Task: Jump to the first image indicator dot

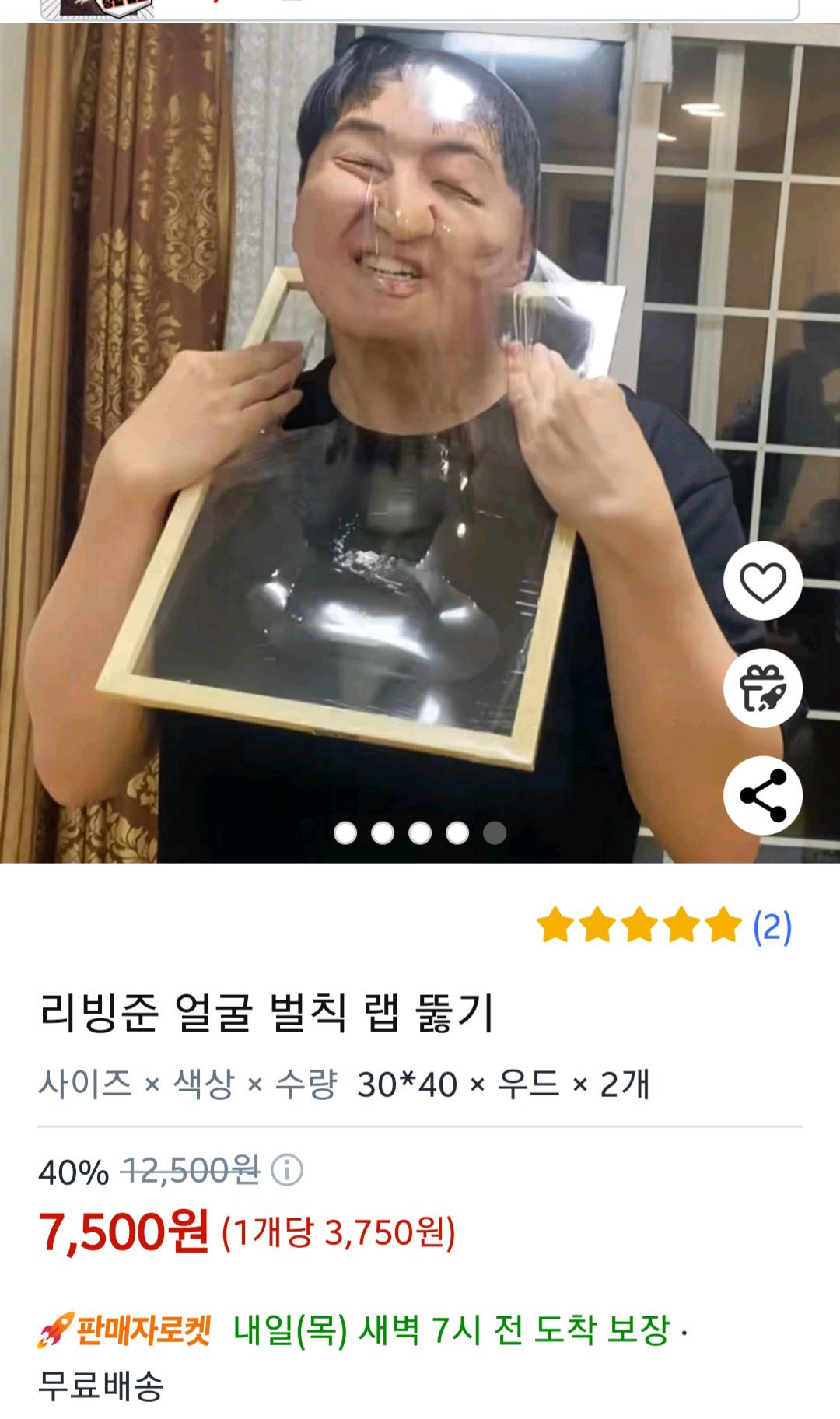Action: point(345,833)
